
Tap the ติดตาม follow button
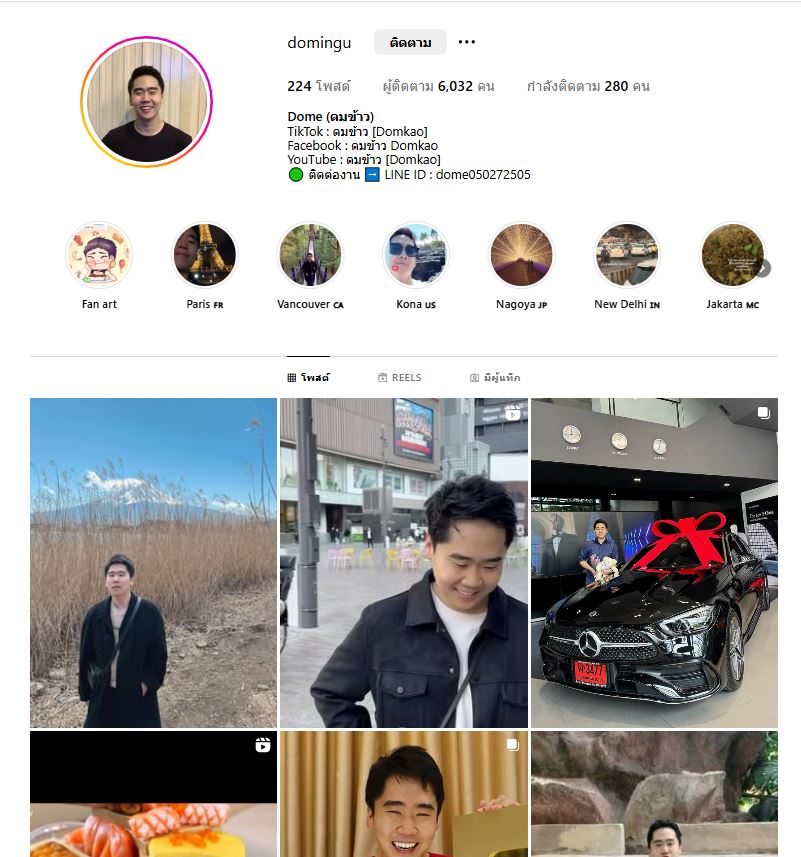(410, 42)
